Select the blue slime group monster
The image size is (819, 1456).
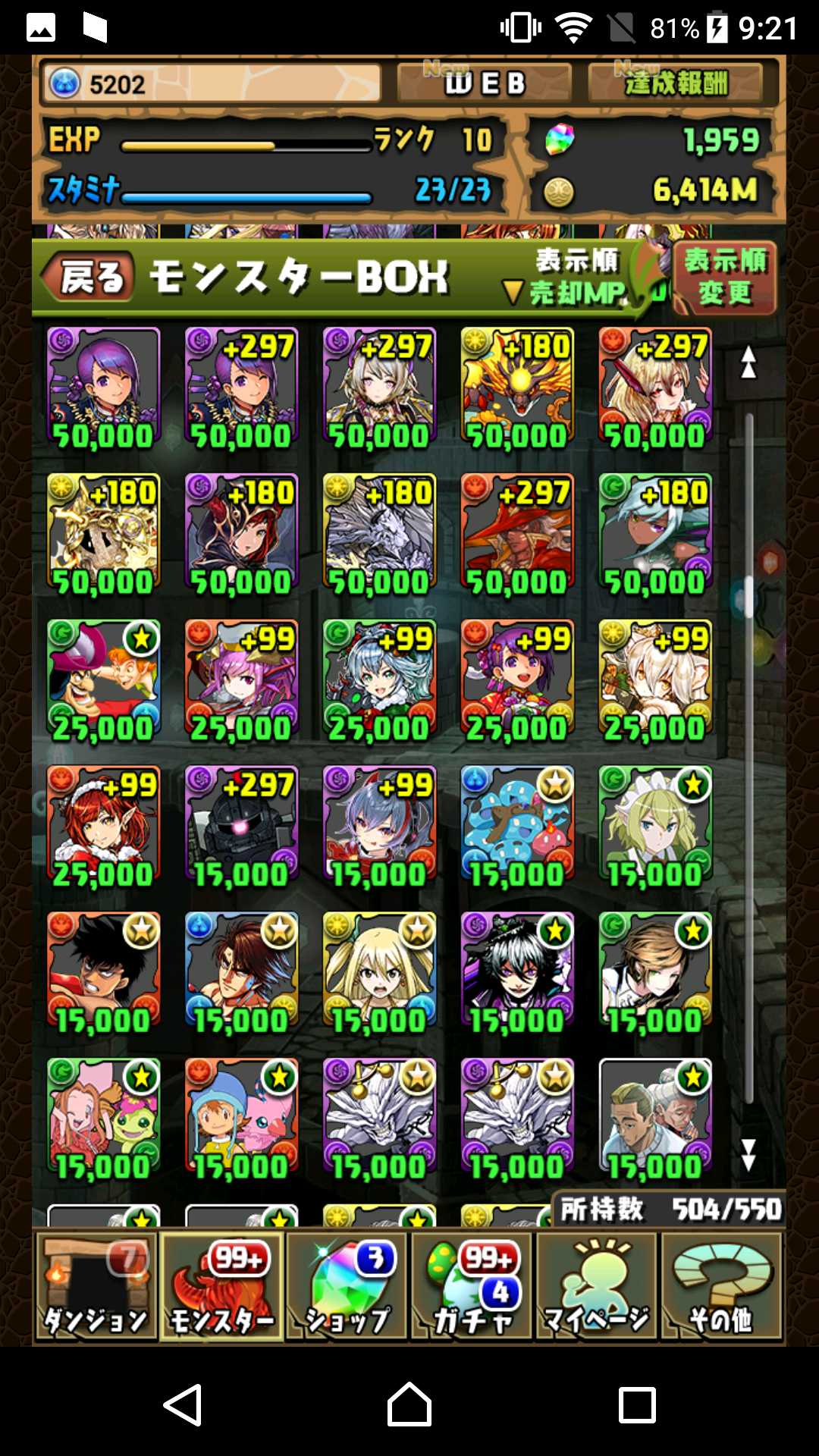[x=517, y=827]
